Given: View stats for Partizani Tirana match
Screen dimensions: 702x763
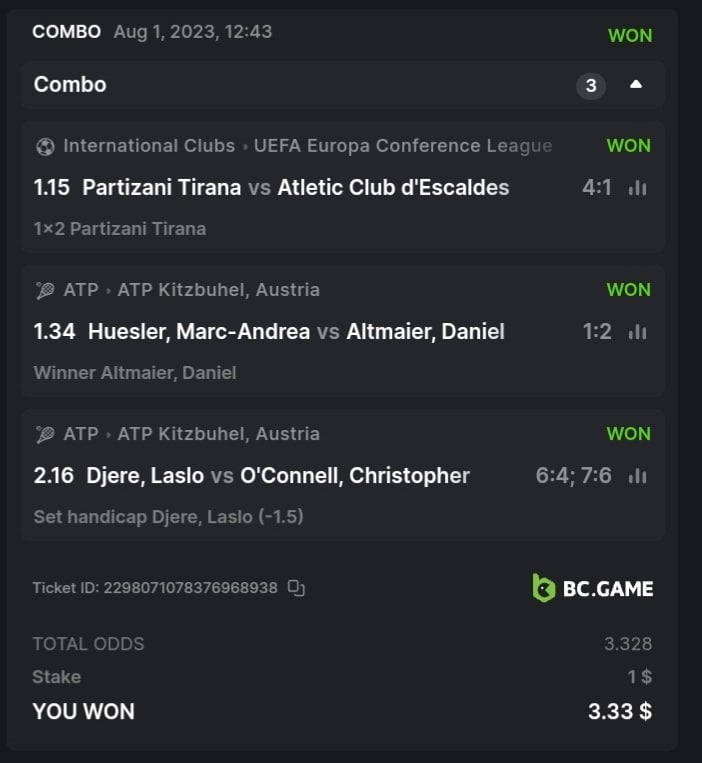Looking at the screenshot, I should pyautogui.click(x=637, y=188).
